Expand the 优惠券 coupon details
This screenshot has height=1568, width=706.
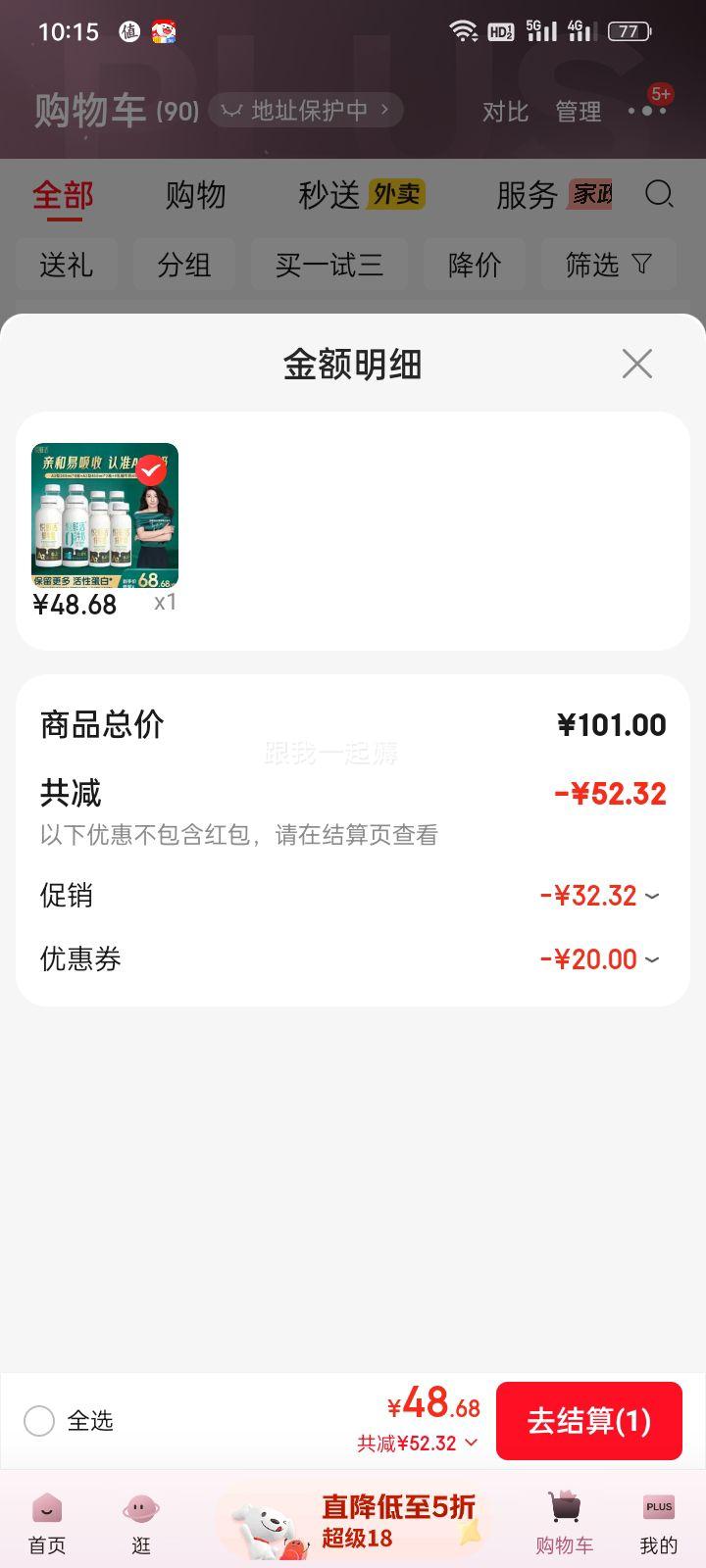pyautogui.click(x=651, y=958)
